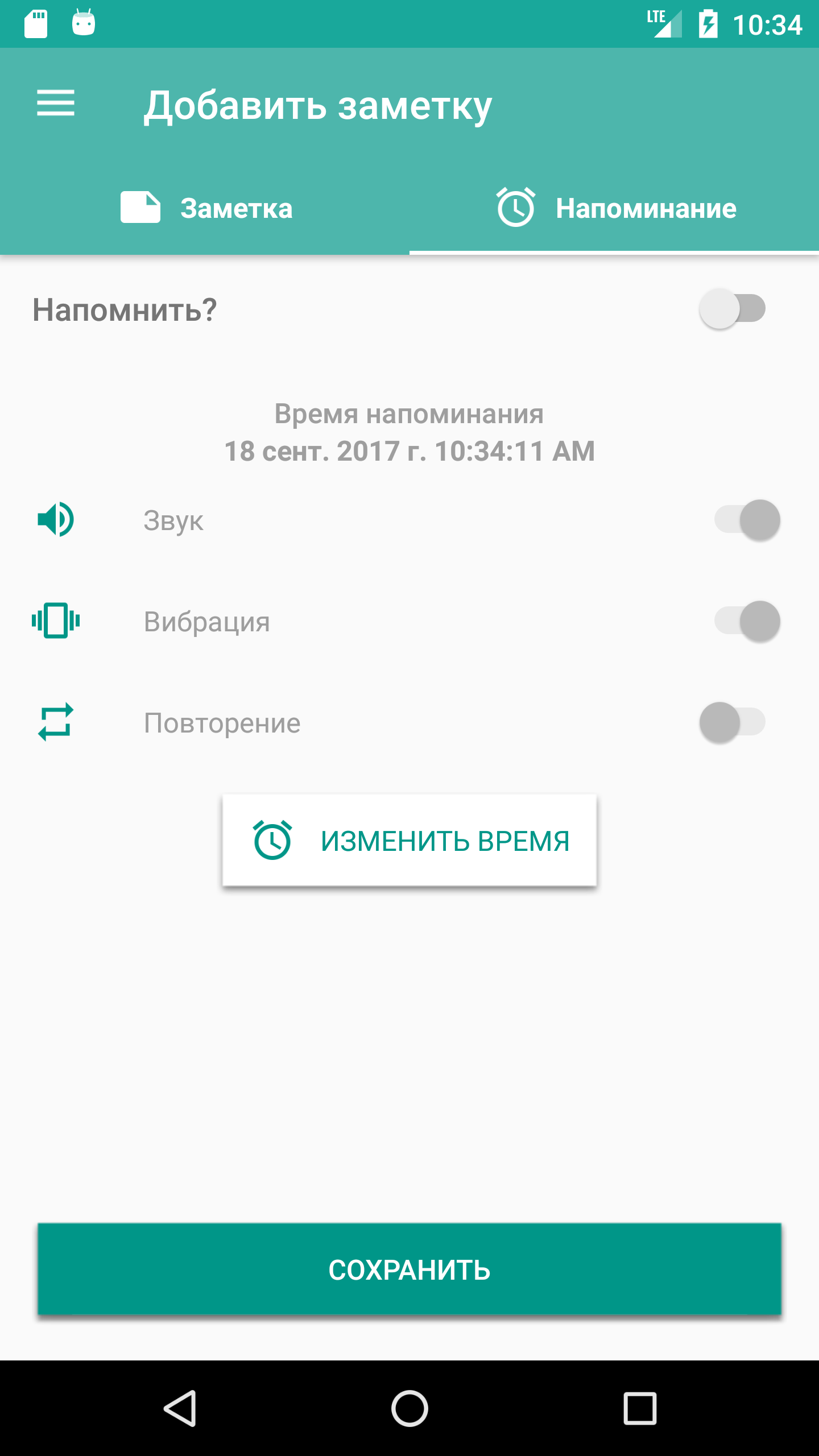819x1456 pixels.
Task: Select the Напоминание tab
Action: pos(615,208)
